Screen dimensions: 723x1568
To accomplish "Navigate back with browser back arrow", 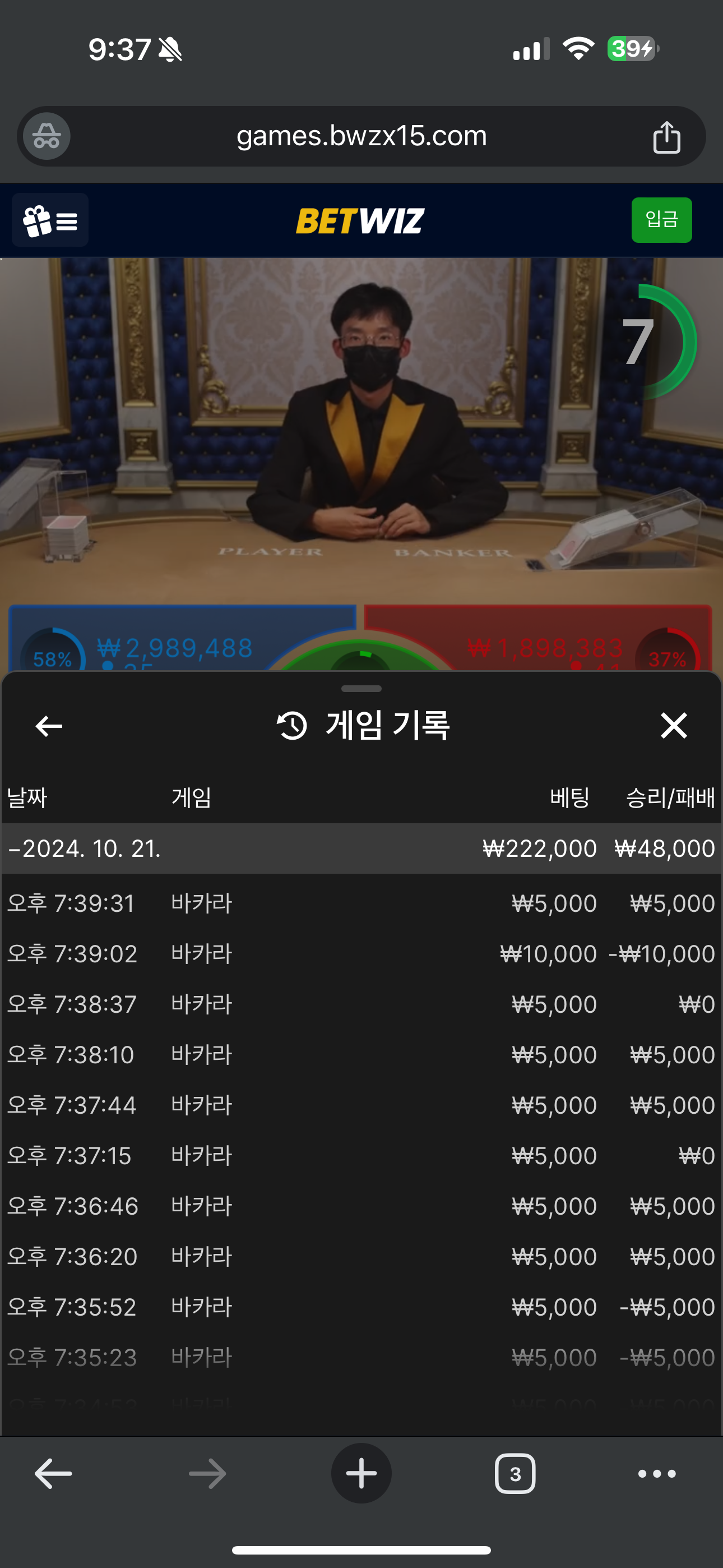I will (x=54, y=1474).
